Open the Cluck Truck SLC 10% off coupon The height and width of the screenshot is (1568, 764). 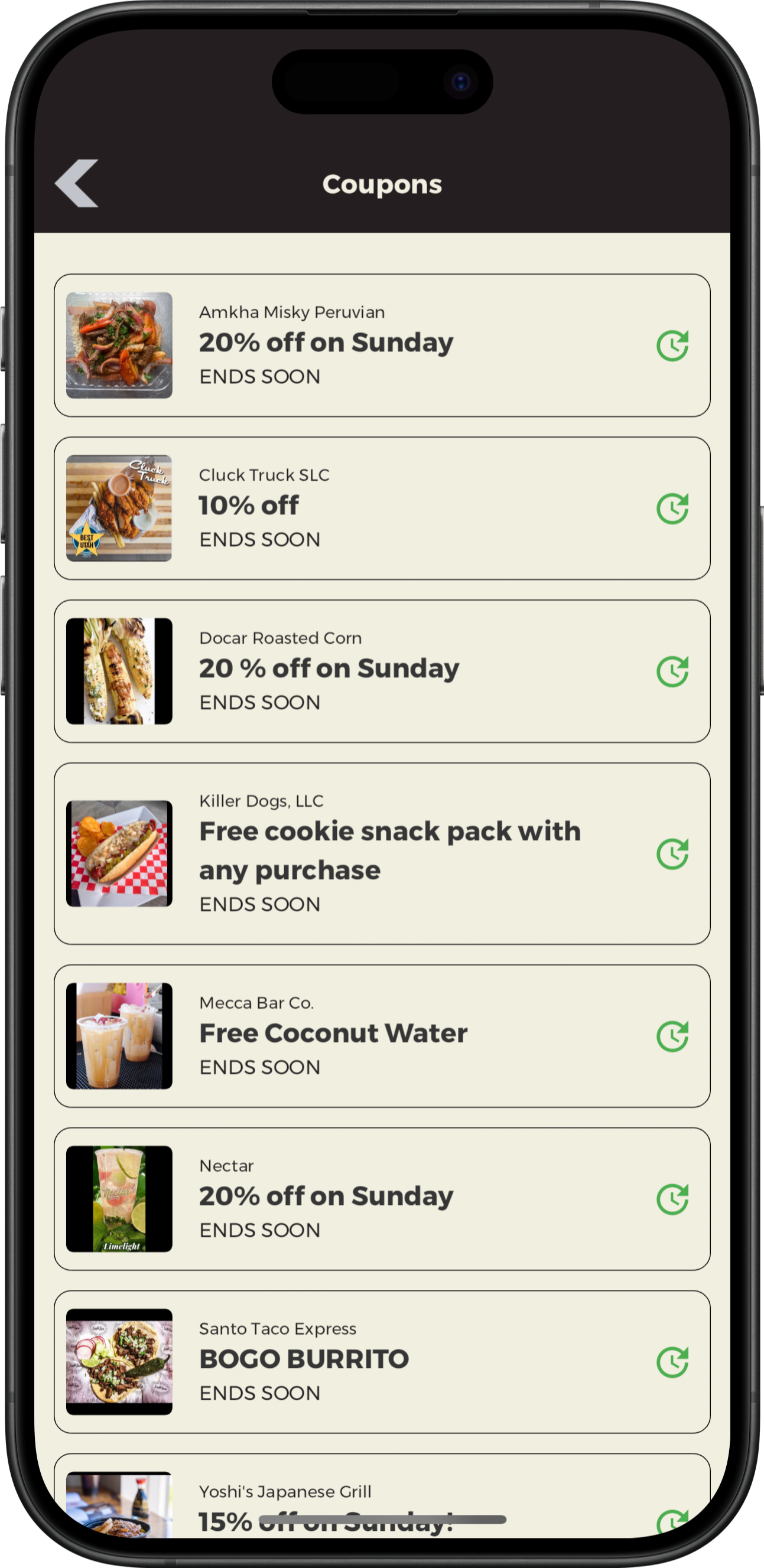coord(382,508)
